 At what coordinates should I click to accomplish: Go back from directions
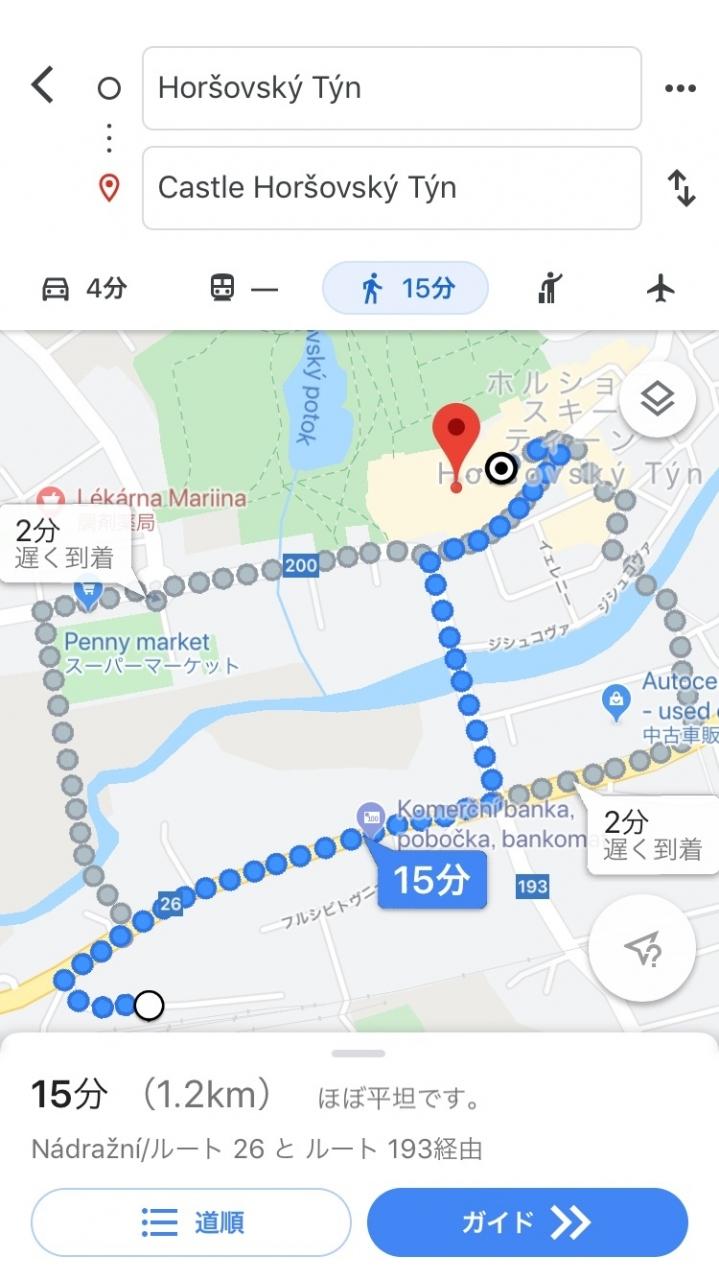[x=42, y=86]
